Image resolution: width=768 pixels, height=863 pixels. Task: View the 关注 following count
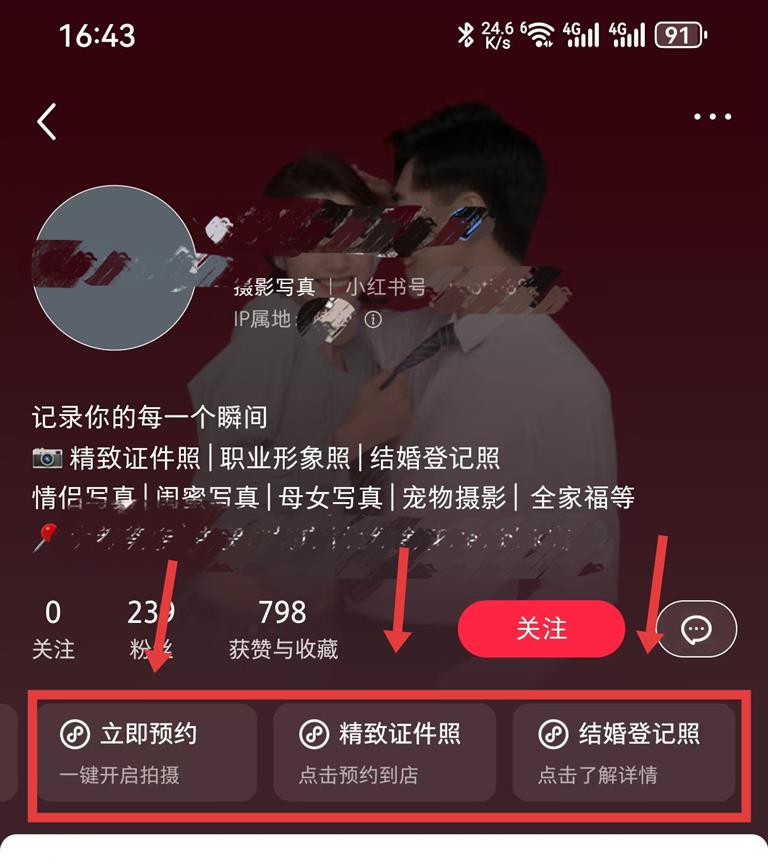click(x=53, y=630)
